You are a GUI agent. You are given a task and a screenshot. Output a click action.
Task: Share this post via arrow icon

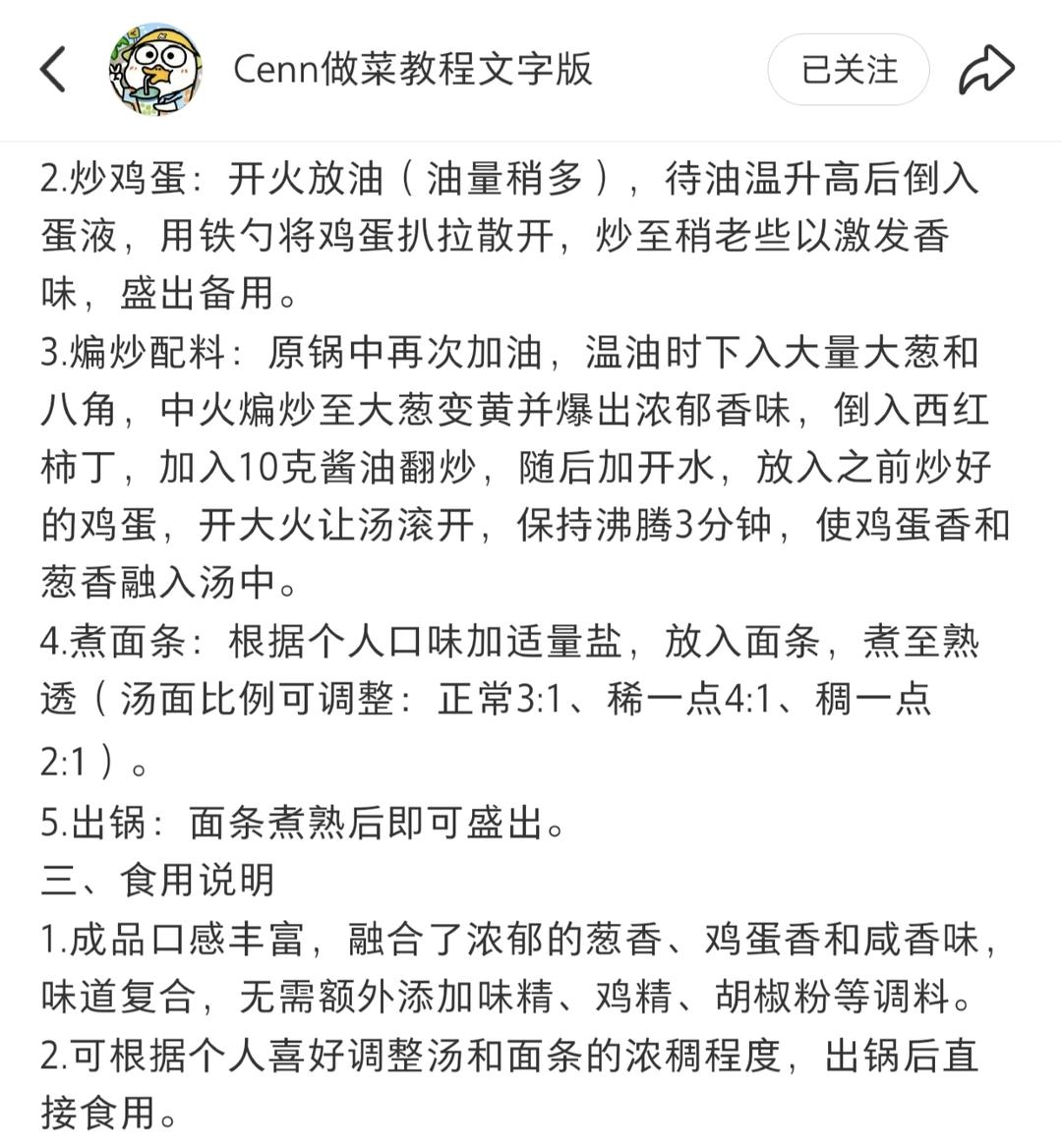(x=986, y=70)
